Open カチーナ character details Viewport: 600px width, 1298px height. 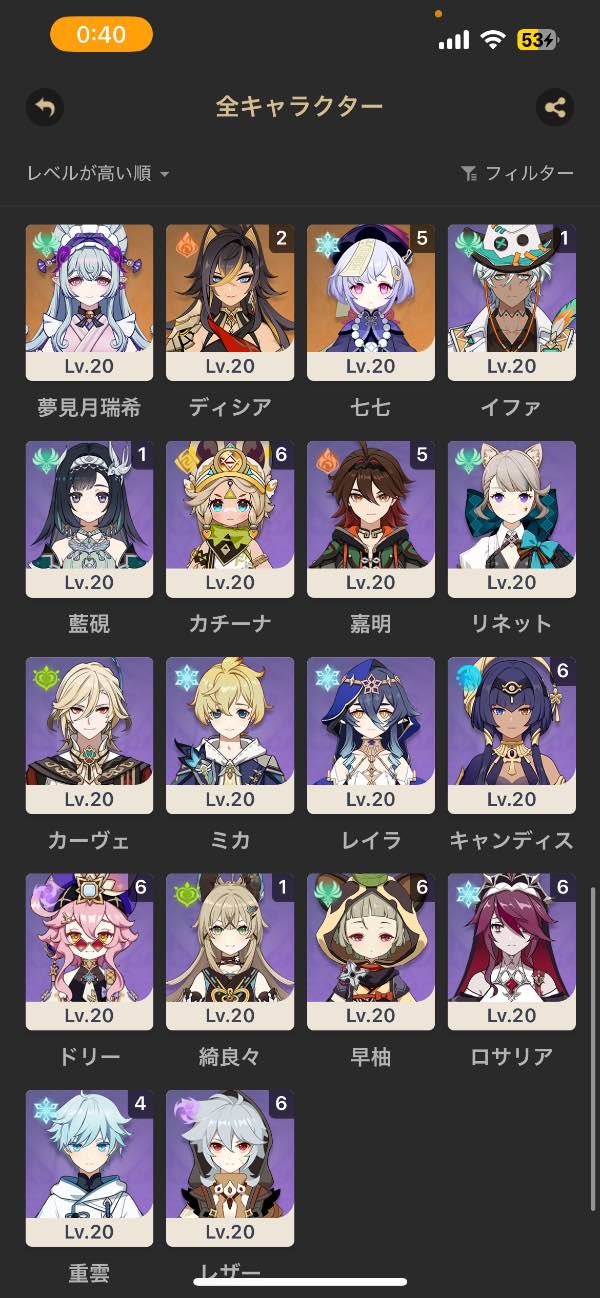(x=230, y=518)
